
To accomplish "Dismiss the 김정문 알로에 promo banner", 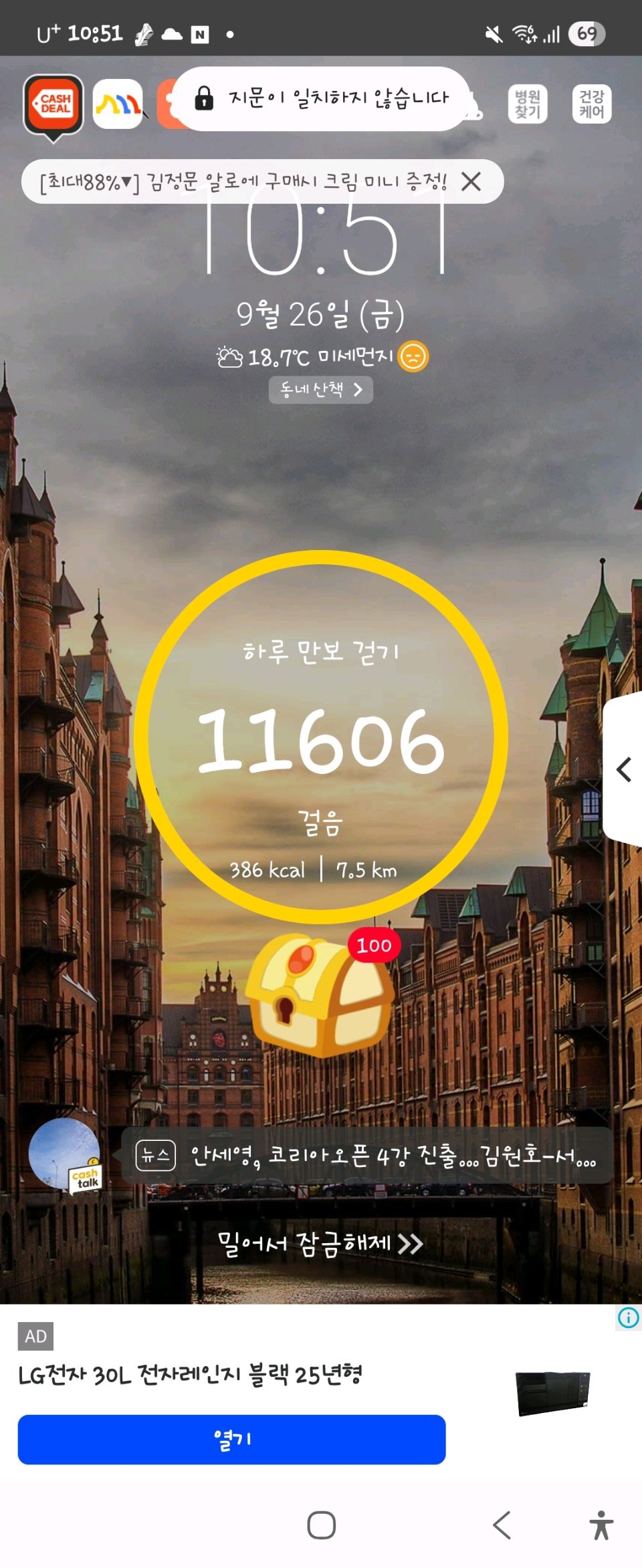I will [x=471, y=181].
